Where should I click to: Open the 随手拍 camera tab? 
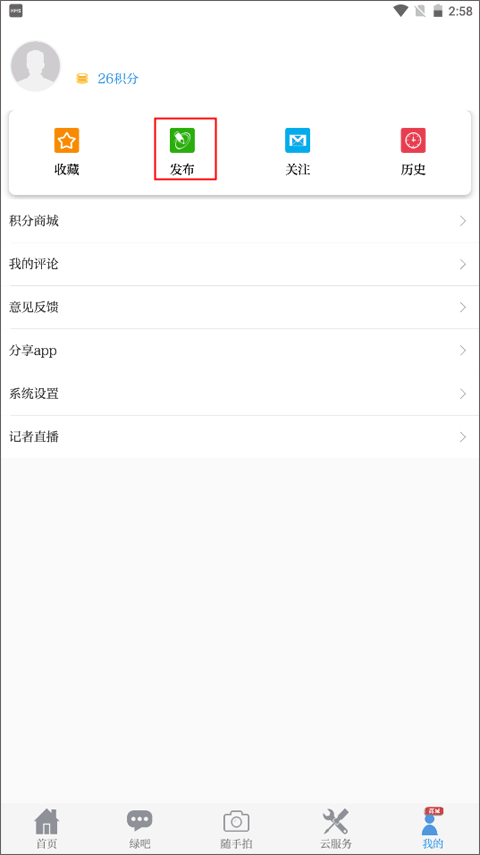tap(236, 829)
